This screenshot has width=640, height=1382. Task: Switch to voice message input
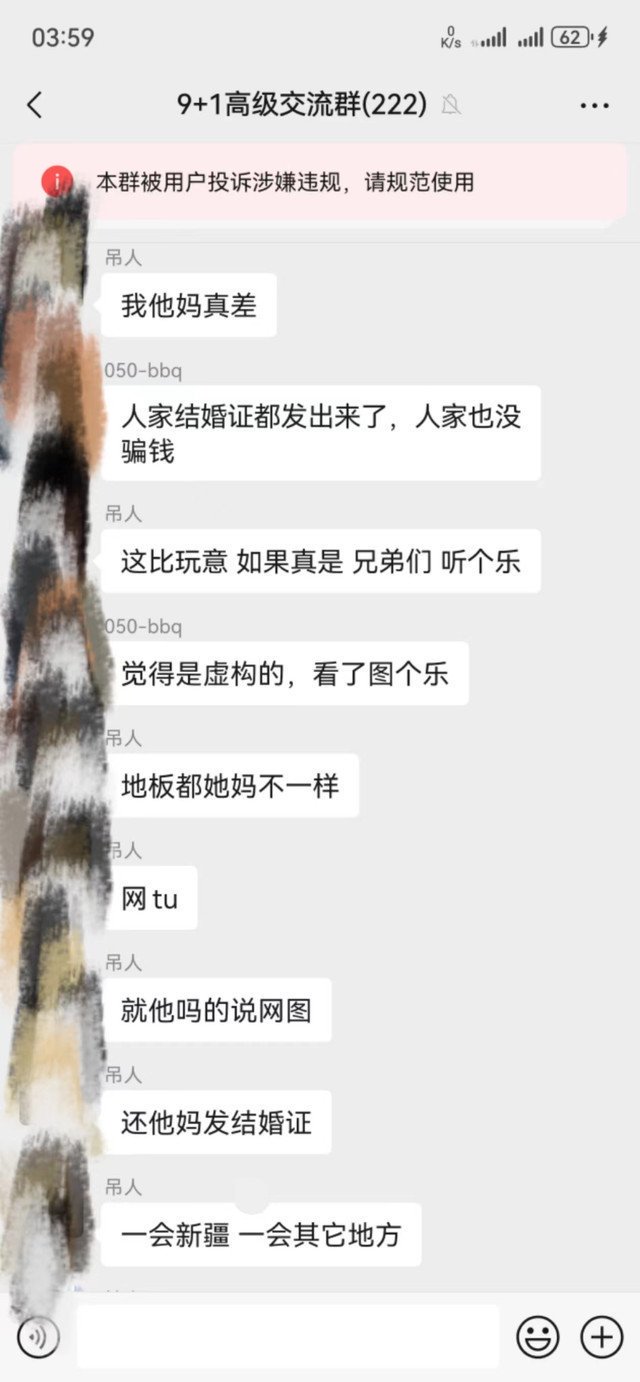(x=38, y=1337)
